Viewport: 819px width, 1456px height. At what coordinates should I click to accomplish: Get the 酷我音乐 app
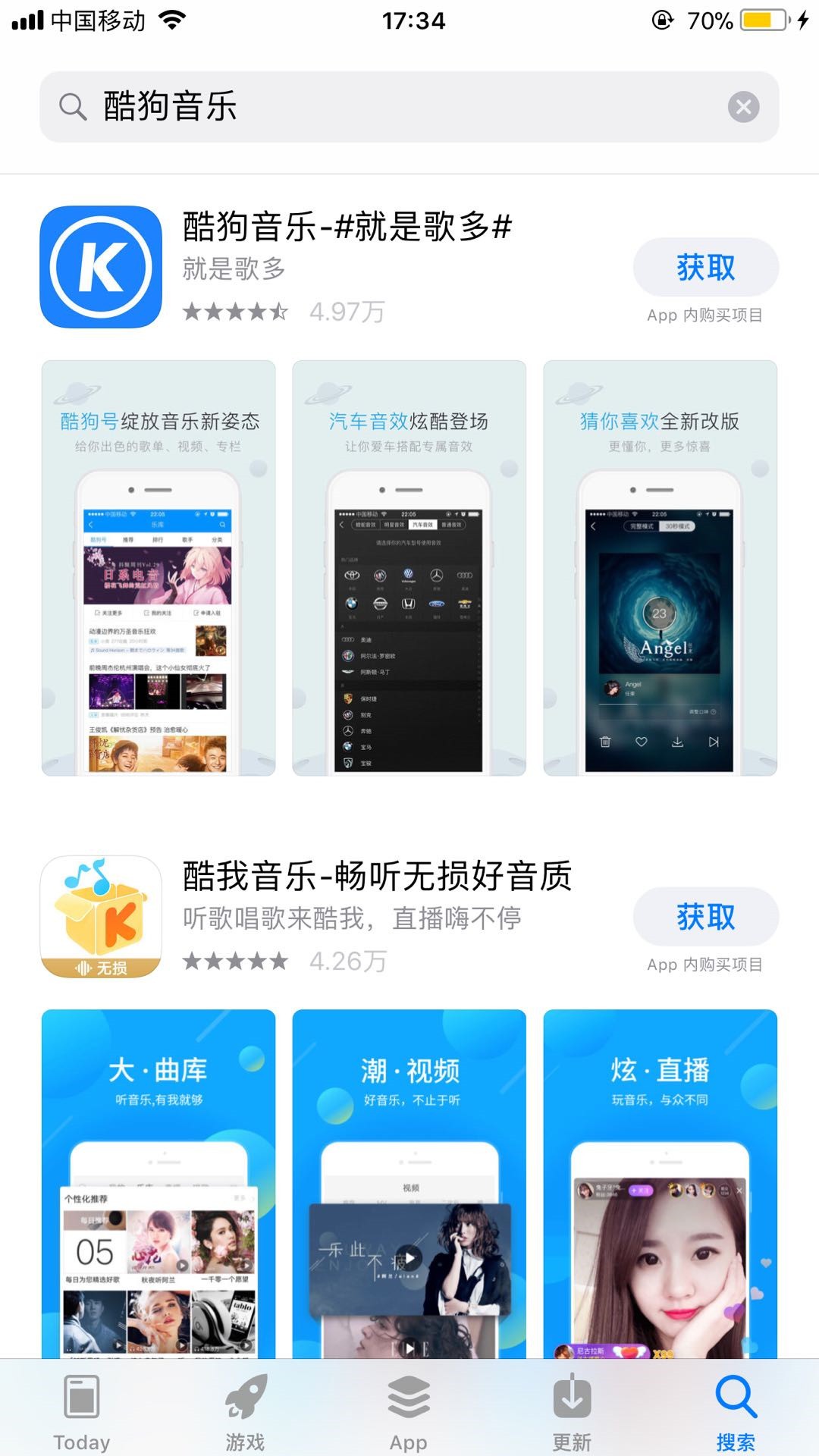(706, 917)
